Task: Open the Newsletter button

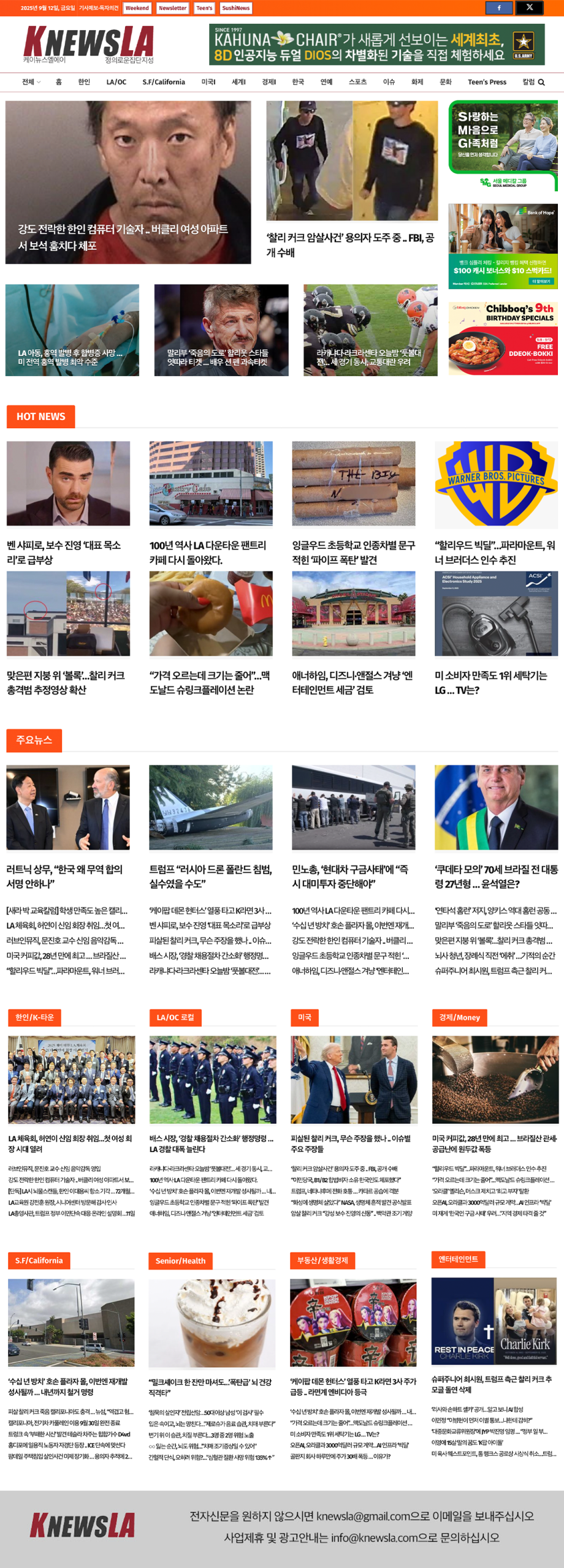Action: 172,8
